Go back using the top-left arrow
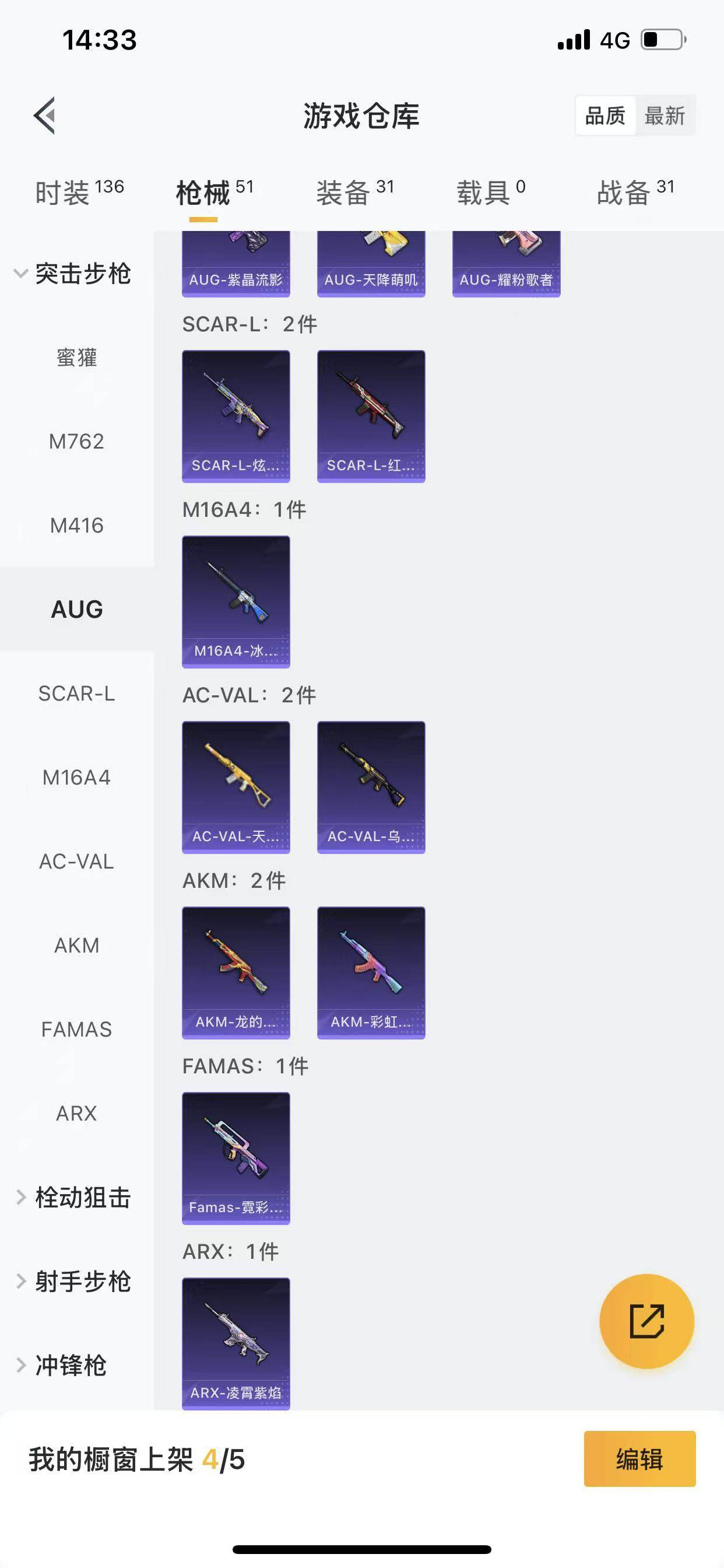 (44, 115)
